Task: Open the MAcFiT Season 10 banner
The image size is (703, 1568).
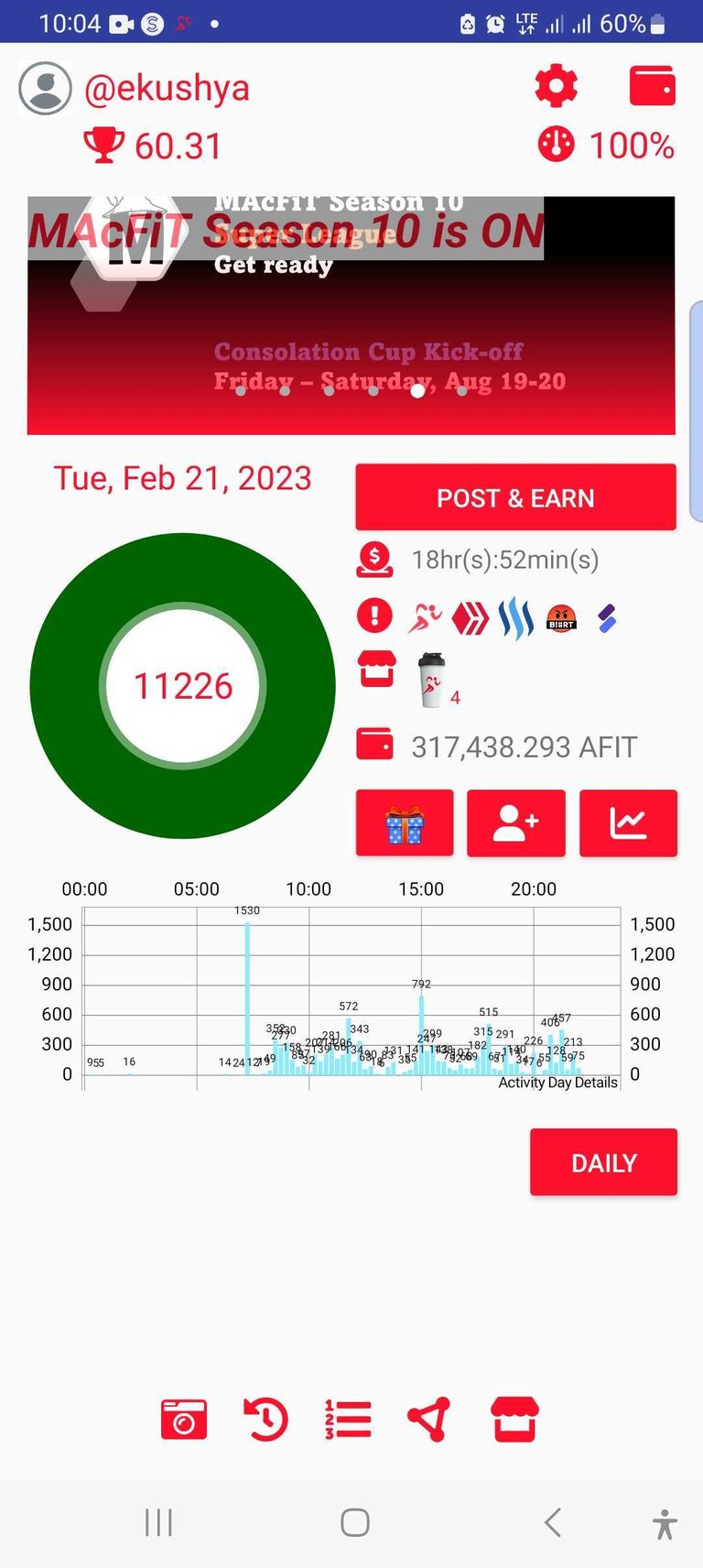Action: 351,315
